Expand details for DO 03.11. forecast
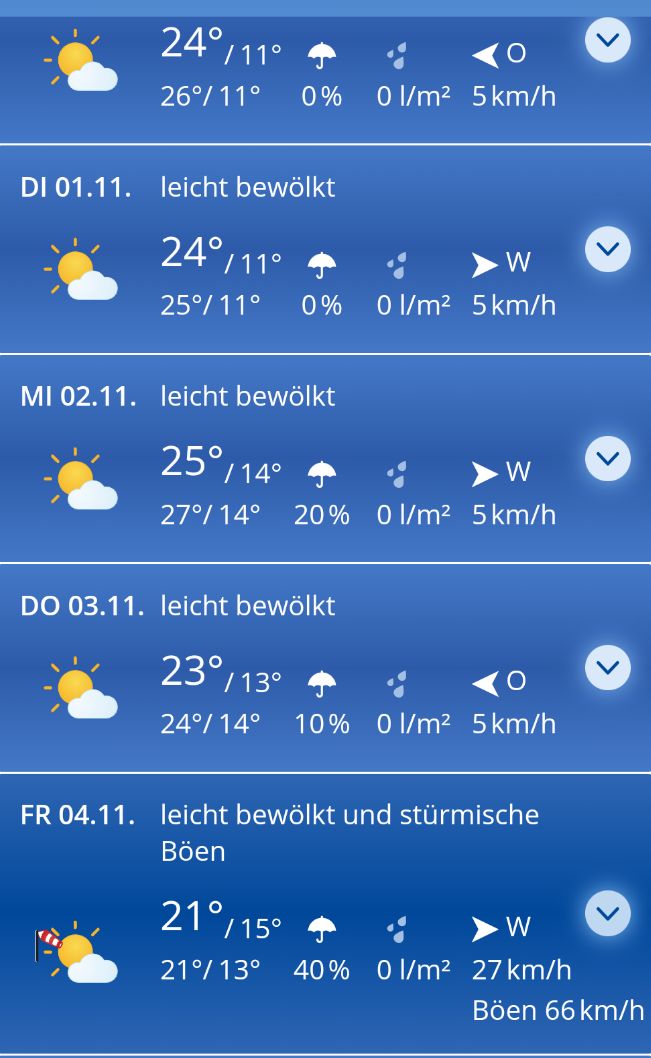651x1058 pixels. pos(608,667)
